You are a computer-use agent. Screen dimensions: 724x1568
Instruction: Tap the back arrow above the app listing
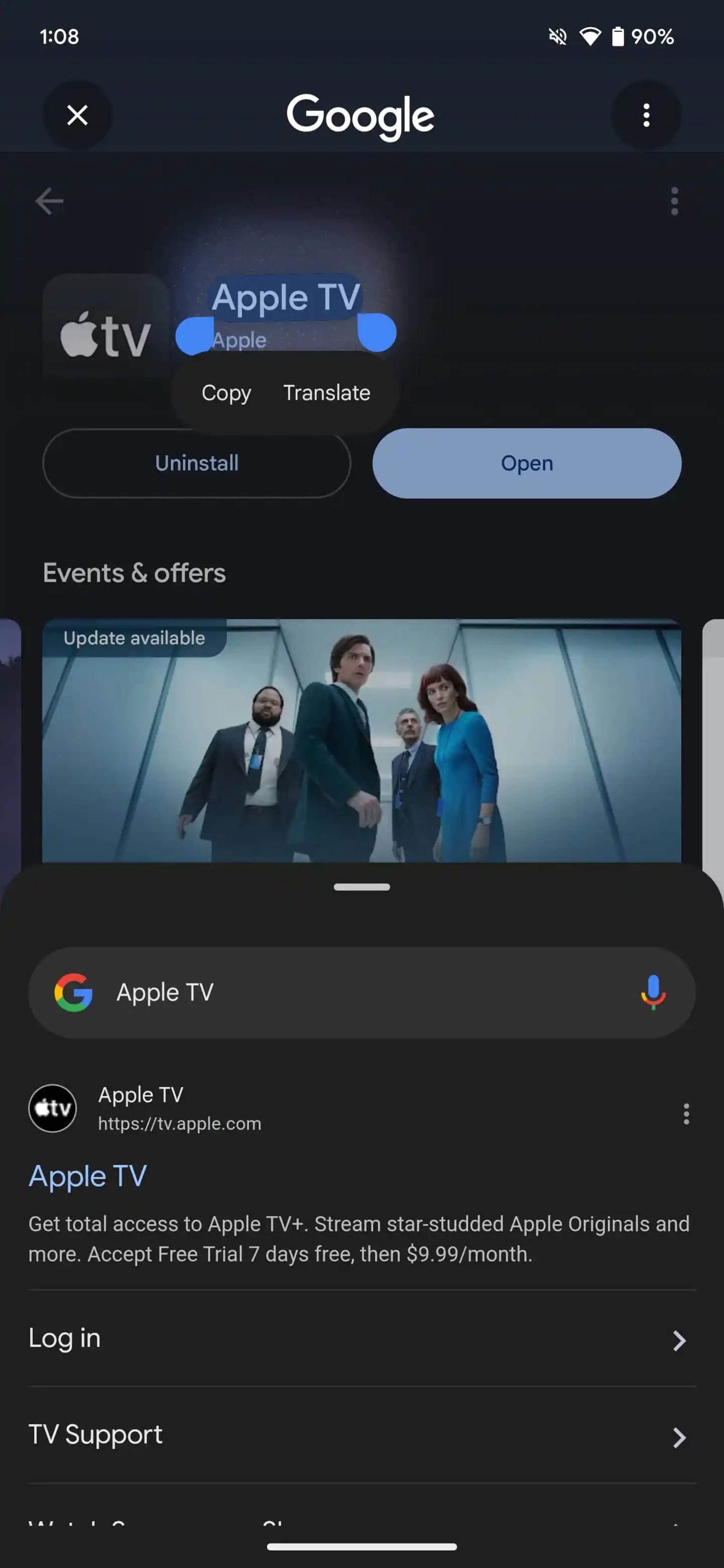coord(49,201)
